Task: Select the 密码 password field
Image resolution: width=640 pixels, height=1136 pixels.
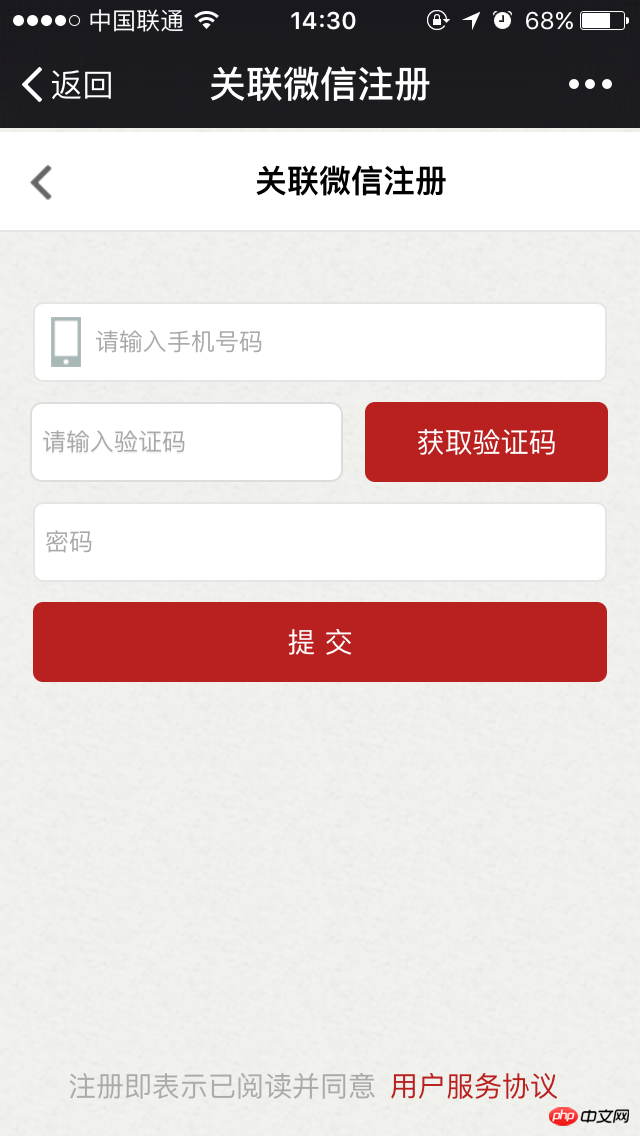Action: click(320, 542)
